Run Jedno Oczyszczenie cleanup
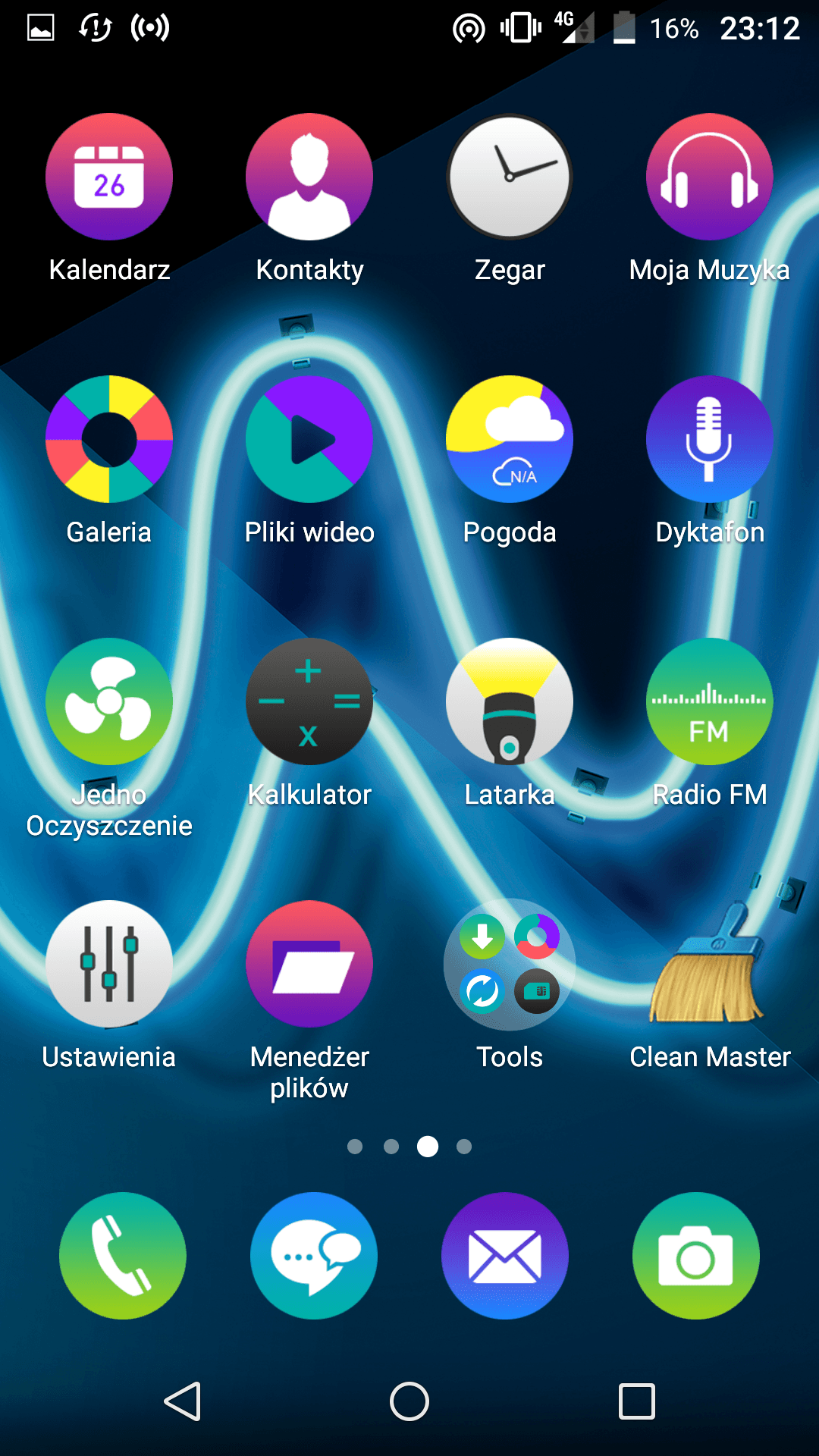The image size is (819, 1456). (109, 702)
